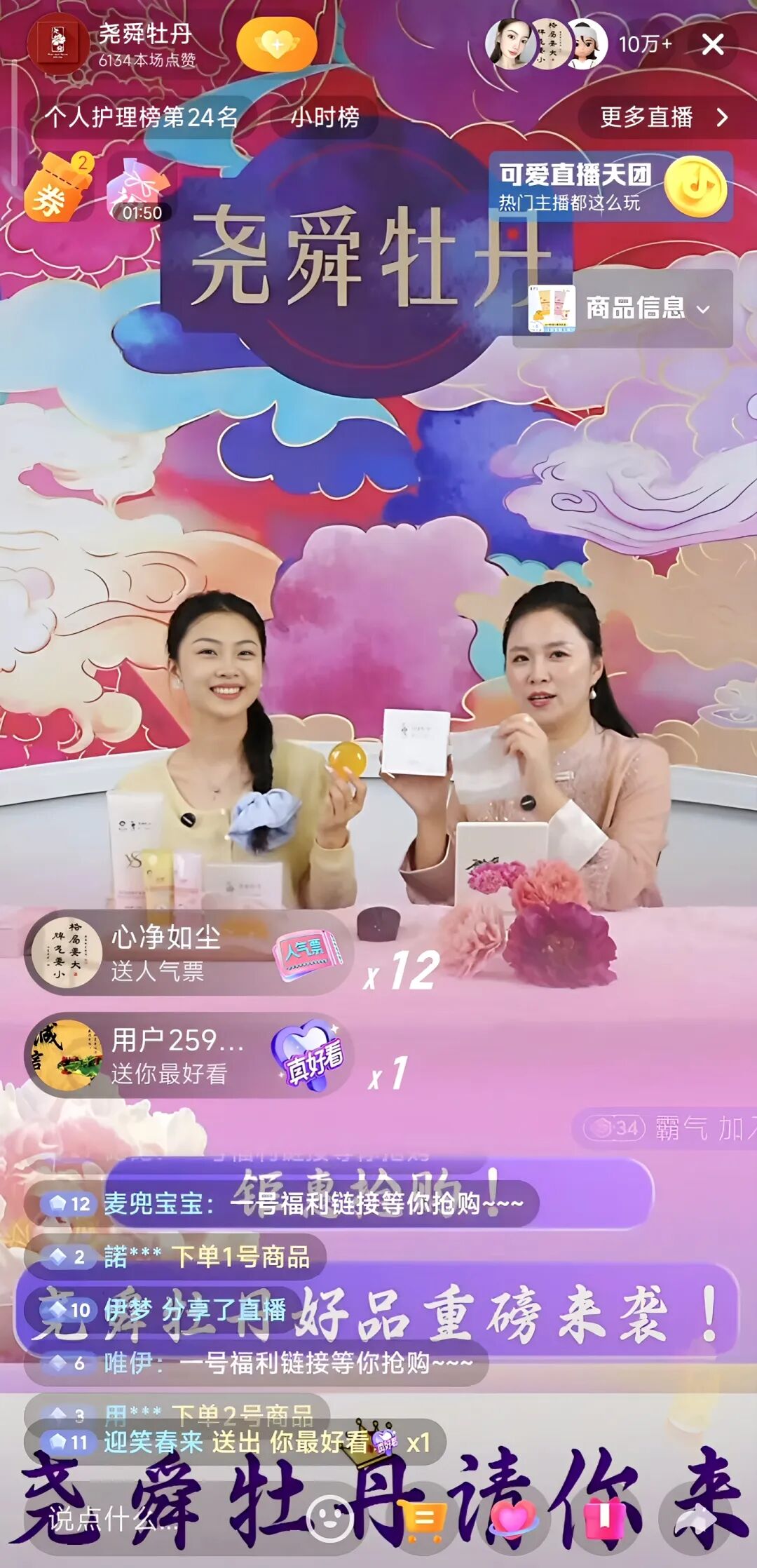This screenshot has width=757, height=1568.
Task: Share the livestream
Action: tap(694, 1519)
